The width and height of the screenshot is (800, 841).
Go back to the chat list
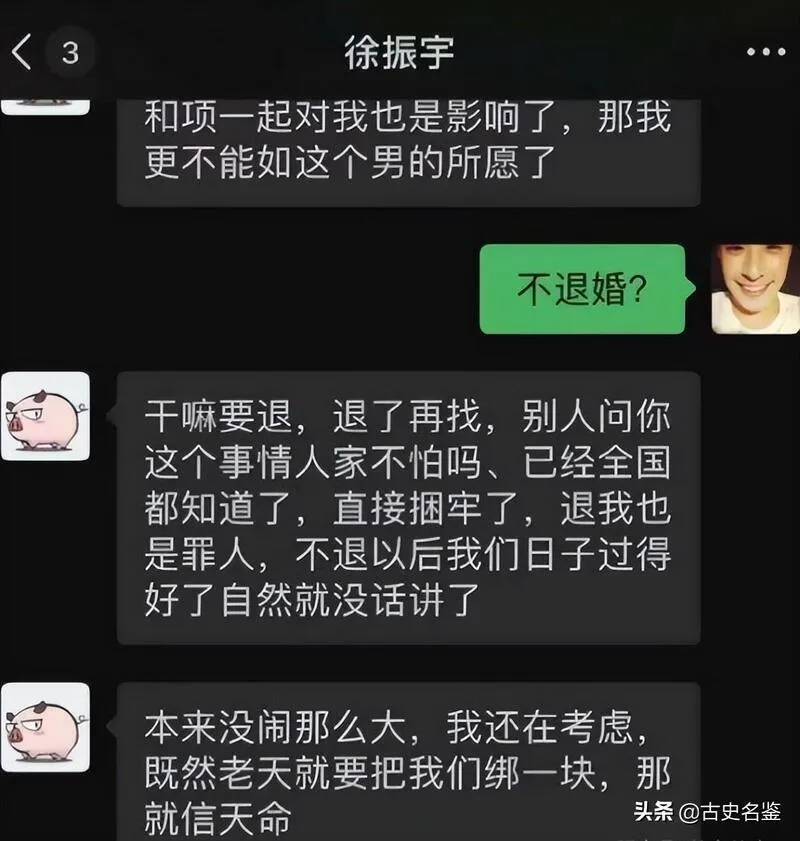[24, 52]
